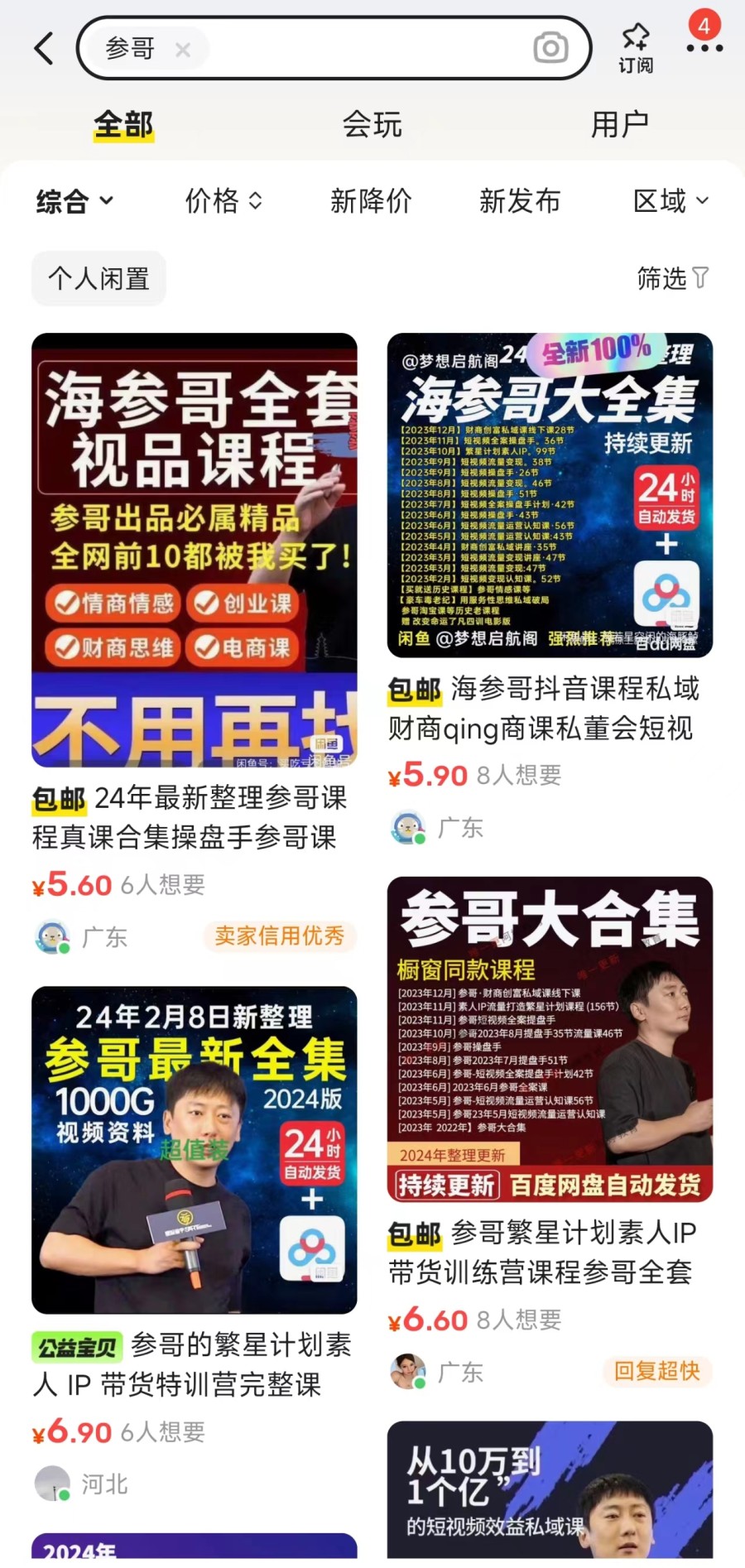
Task: Tap the search input field
Action: click(364, 49)
